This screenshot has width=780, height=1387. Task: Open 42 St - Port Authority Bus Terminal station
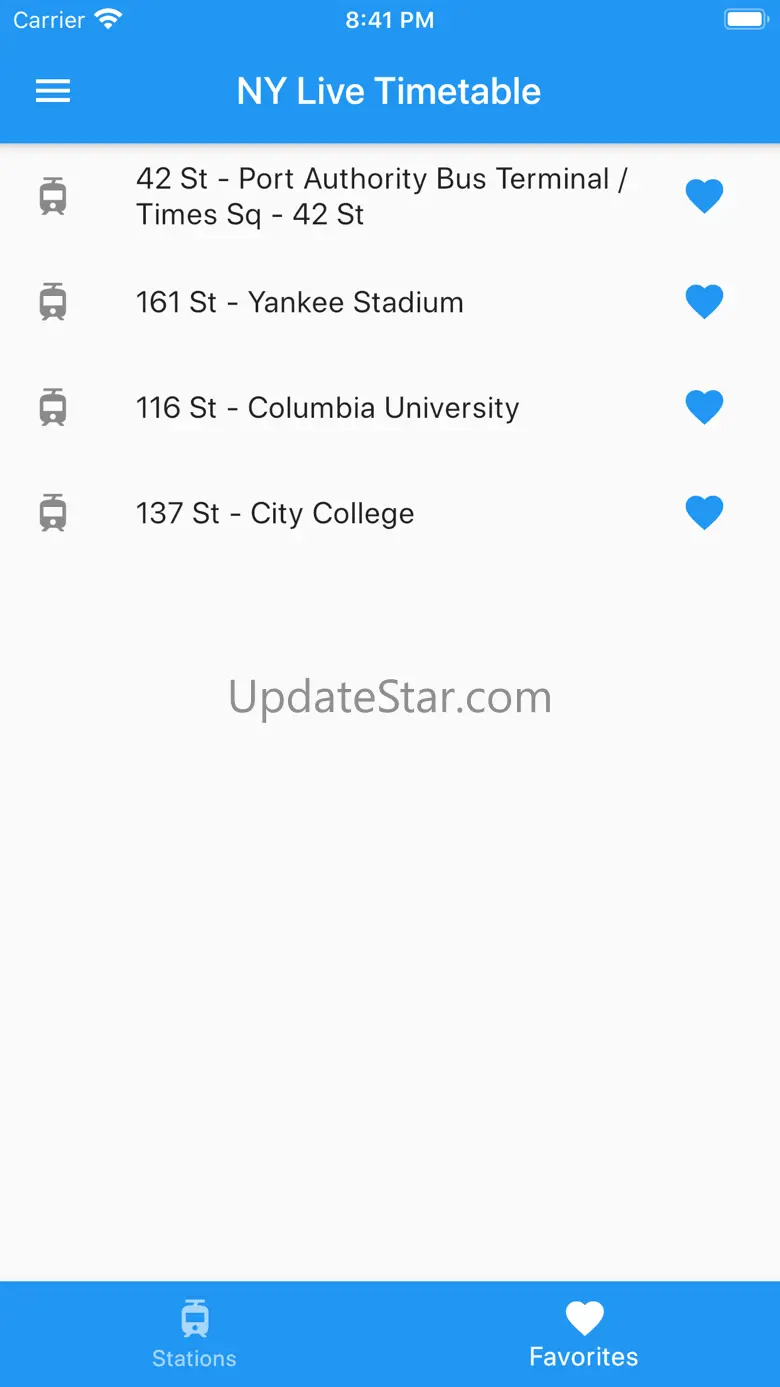coord(381,196)
